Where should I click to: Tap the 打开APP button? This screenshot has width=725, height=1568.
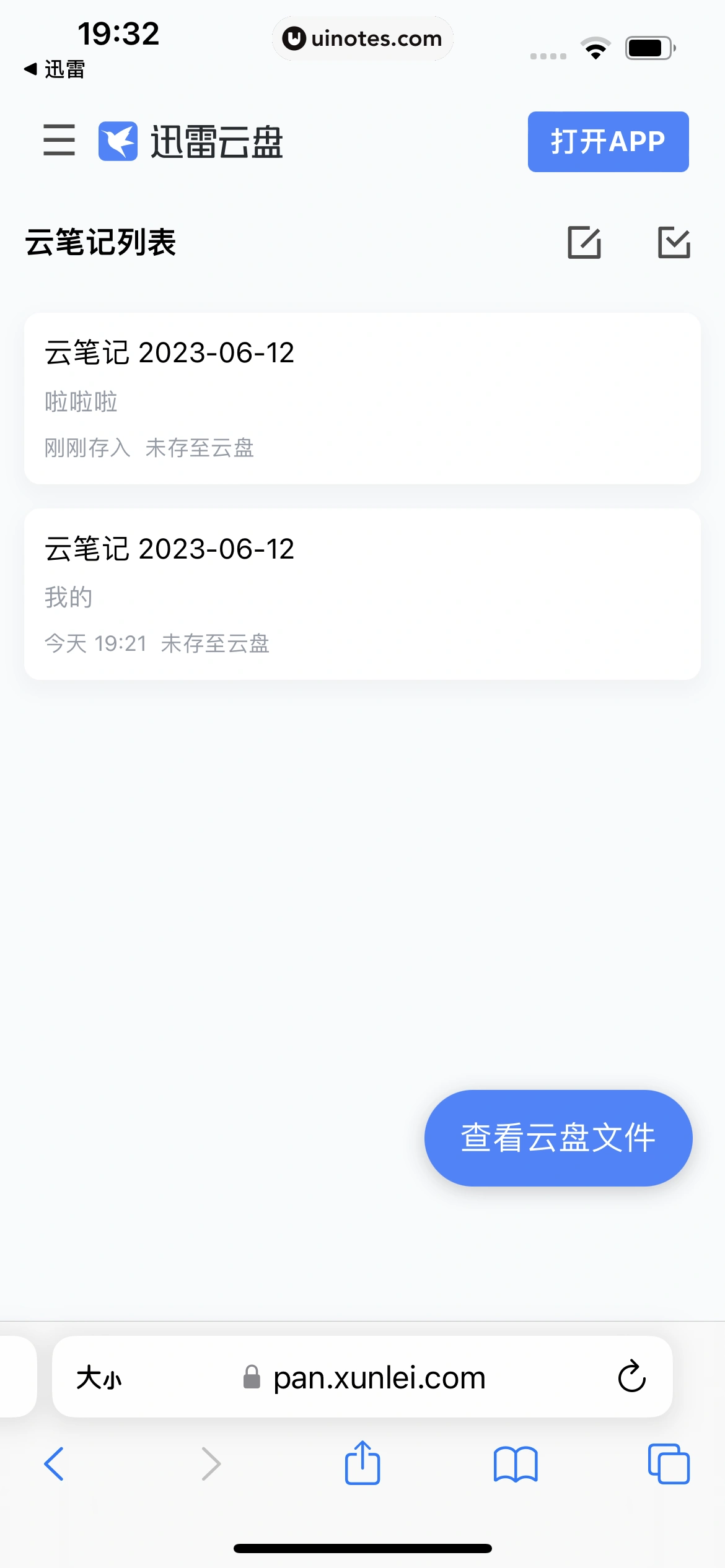click(x=608, y=142)
